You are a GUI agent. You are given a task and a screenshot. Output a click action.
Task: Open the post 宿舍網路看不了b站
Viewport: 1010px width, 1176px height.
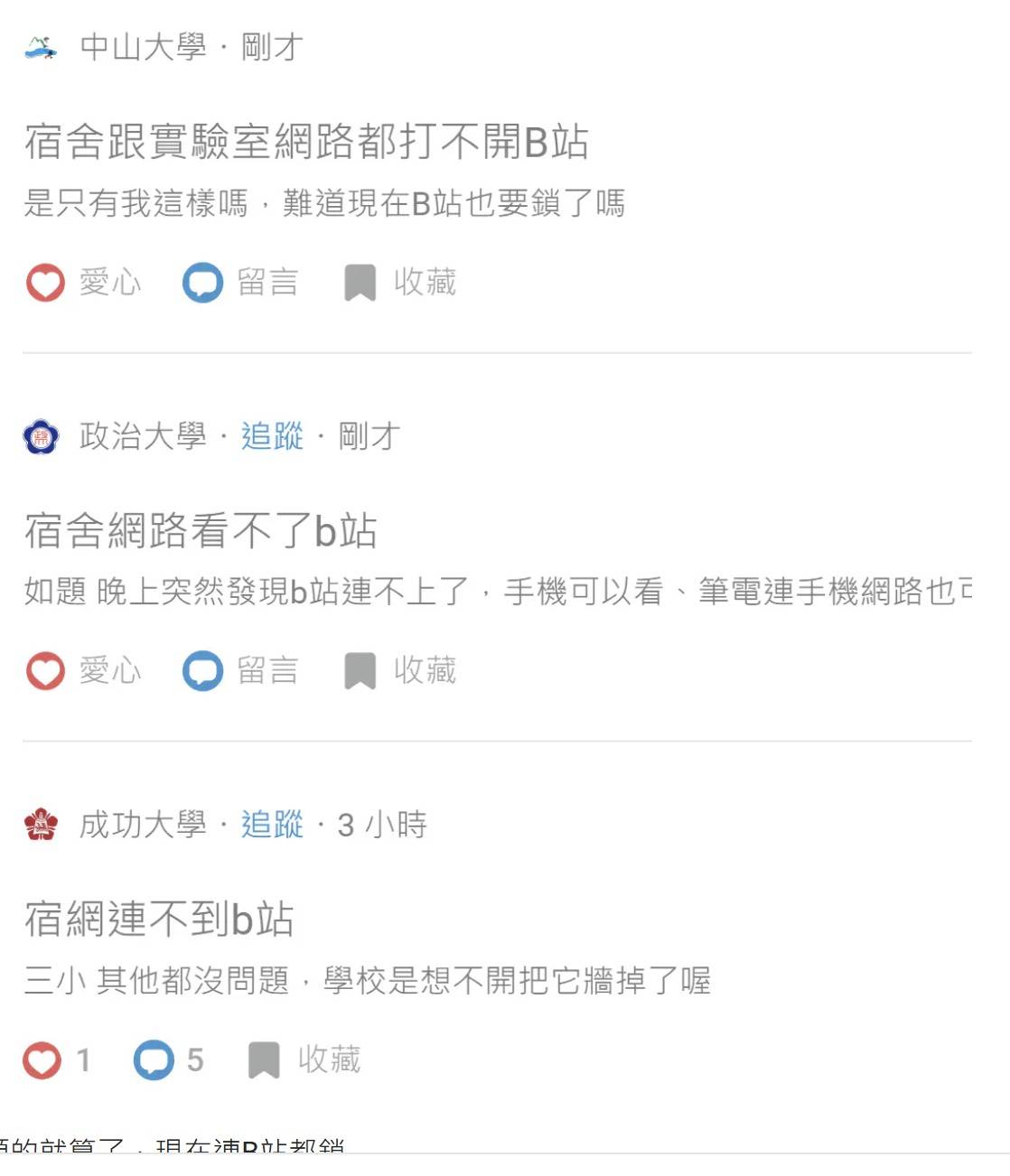point(201,531)
